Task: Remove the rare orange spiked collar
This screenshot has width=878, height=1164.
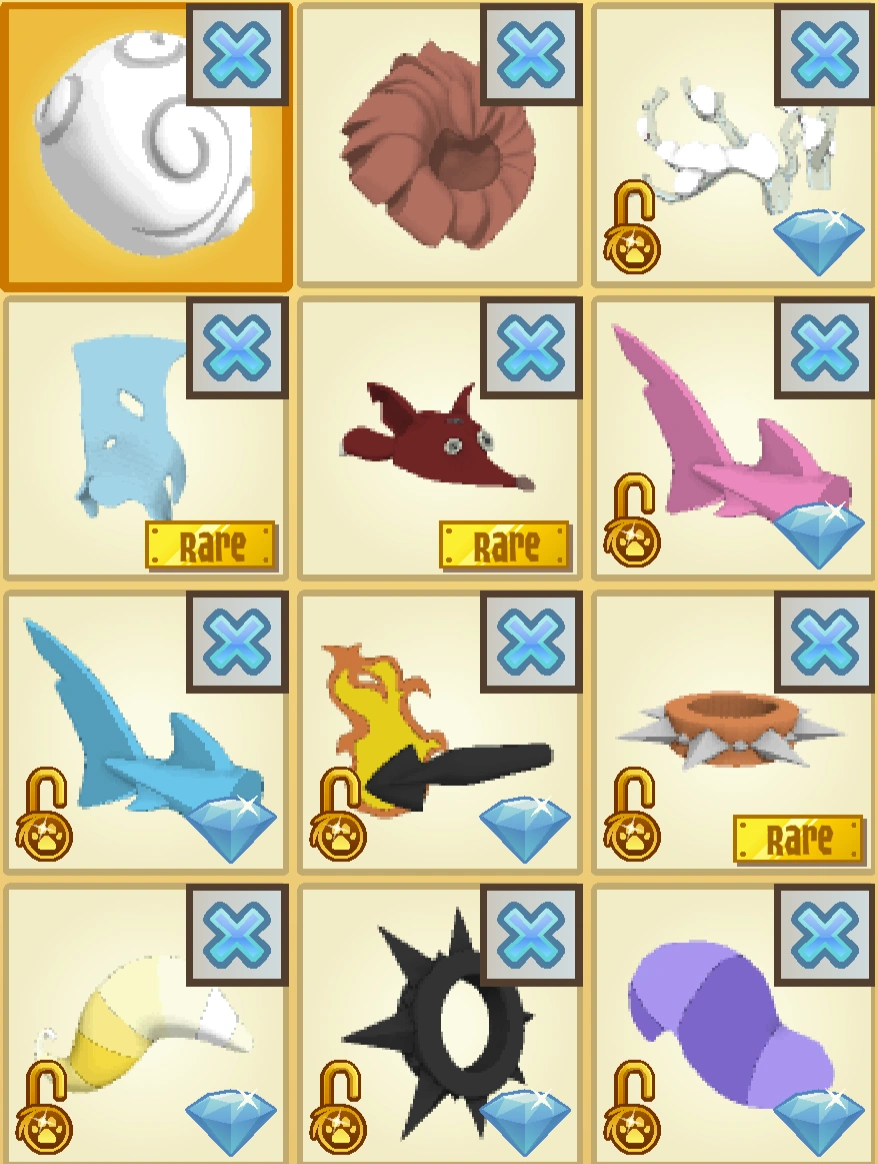Action: point(824,641)
